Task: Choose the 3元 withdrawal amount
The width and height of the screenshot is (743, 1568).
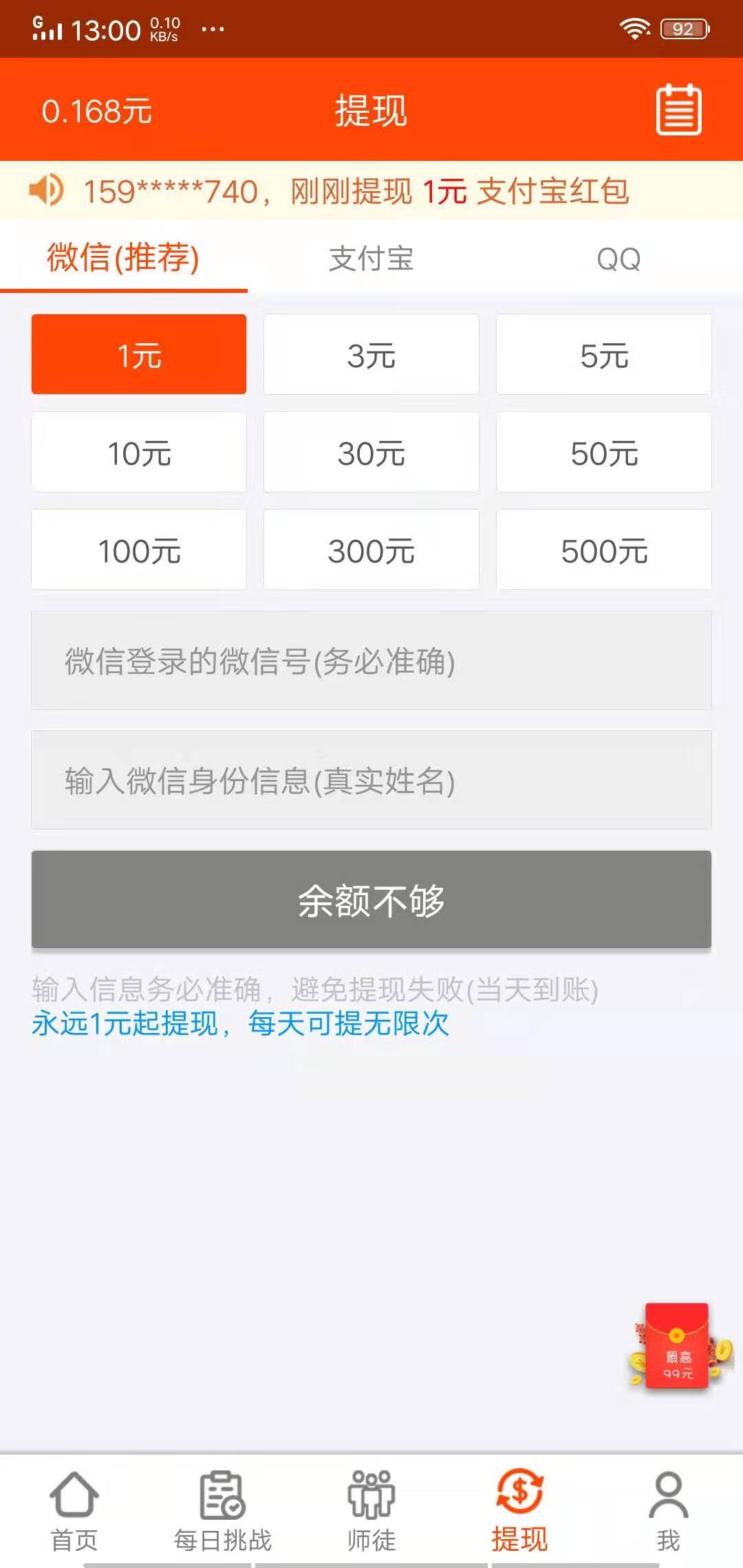Action: tap(371, 355)
